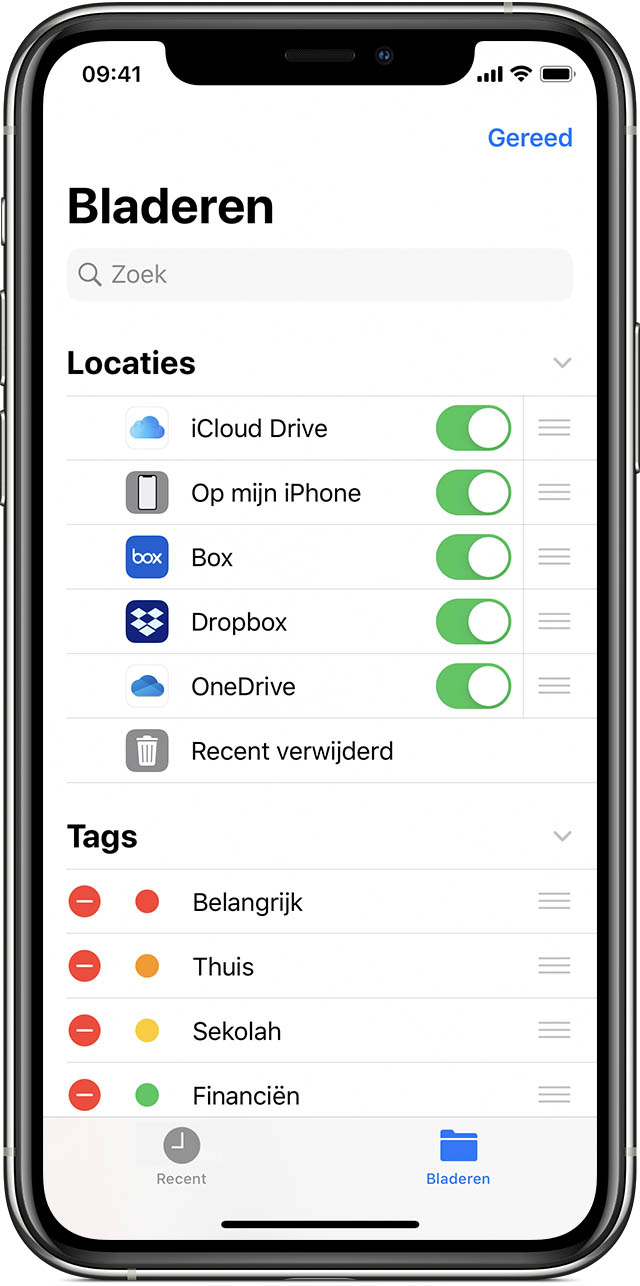The height and width of the screenshot is (1286, 640).
Task: Switch off the Dropbox location
Action: coord(473,622)
